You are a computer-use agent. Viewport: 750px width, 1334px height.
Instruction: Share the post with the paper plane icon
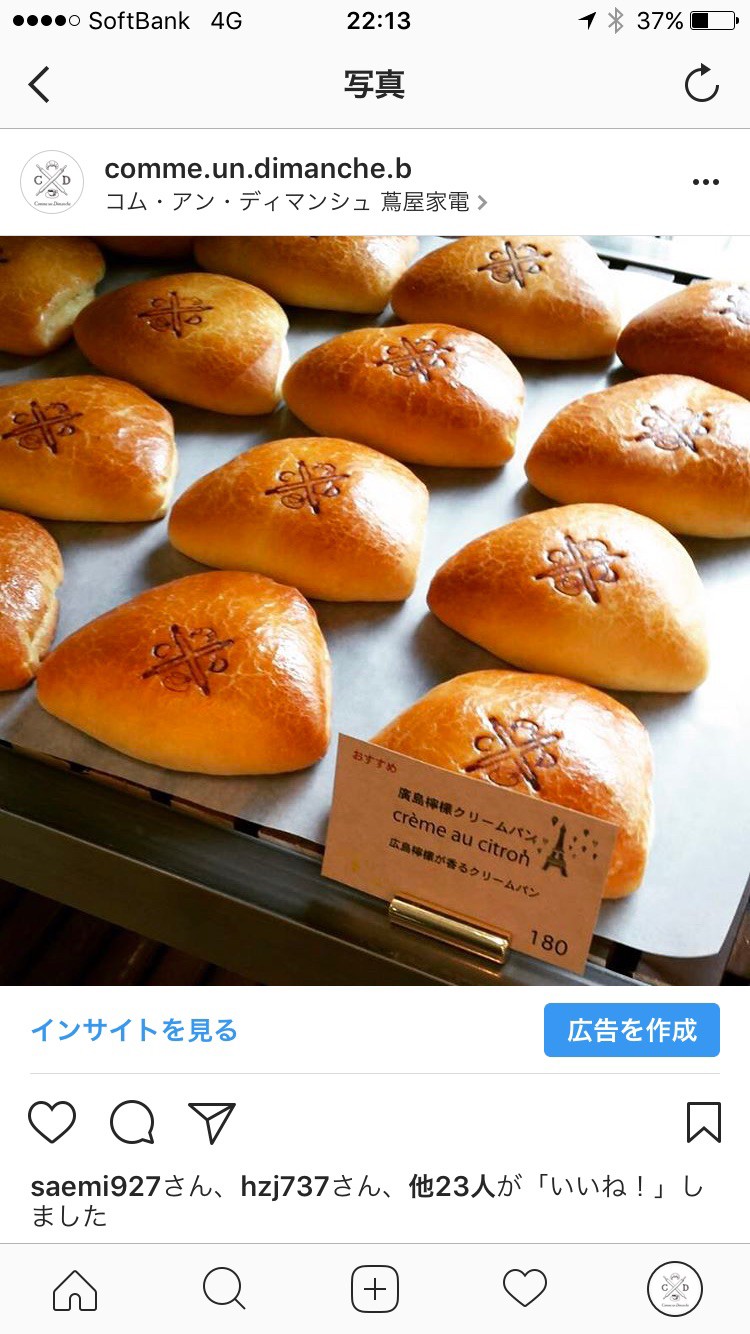tap(212, 1122)
